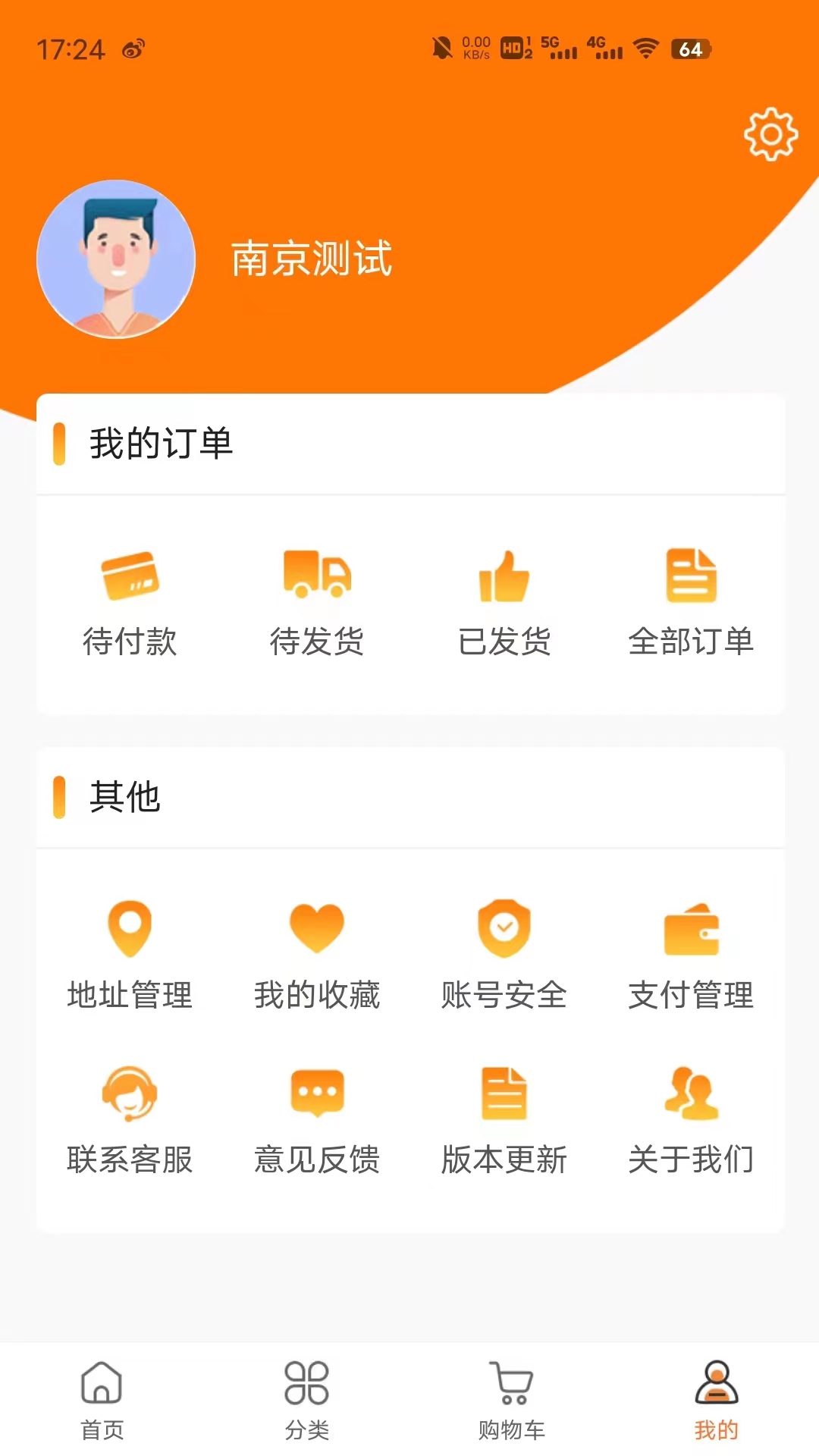Click the username 南京测试
The width and height of the screenshot is (819, 1456).
click(x=312, y=259)
